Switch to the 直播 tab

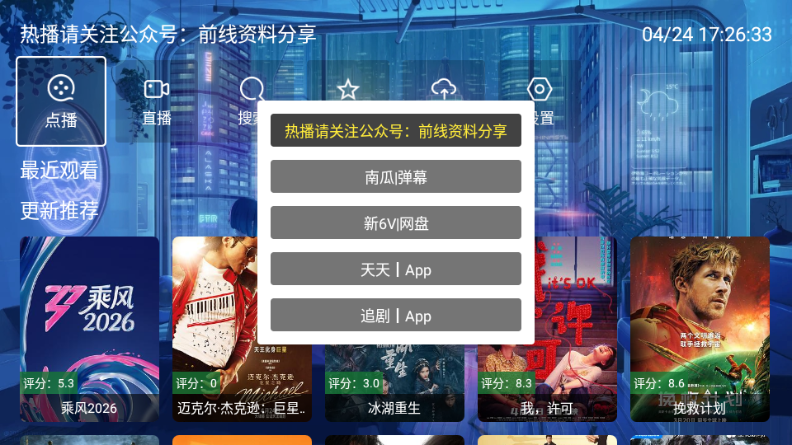[156, 101]
